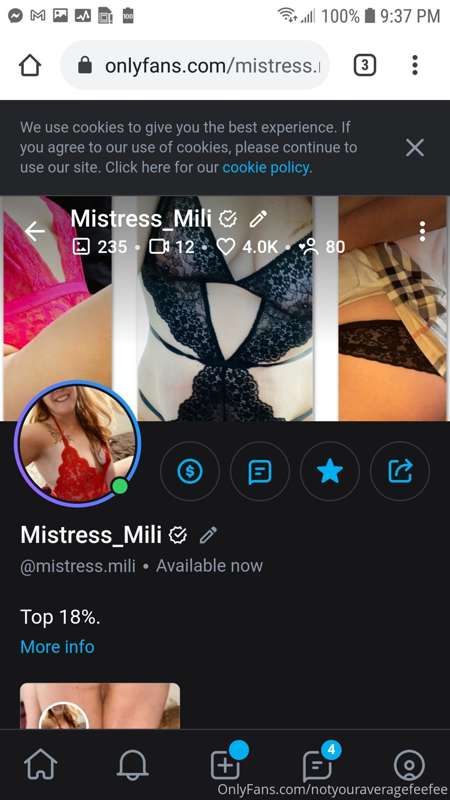This screenshot has width=450, height=800.
Task: Open browser tab switcher showing 3
Action: (x=364, y=65)
